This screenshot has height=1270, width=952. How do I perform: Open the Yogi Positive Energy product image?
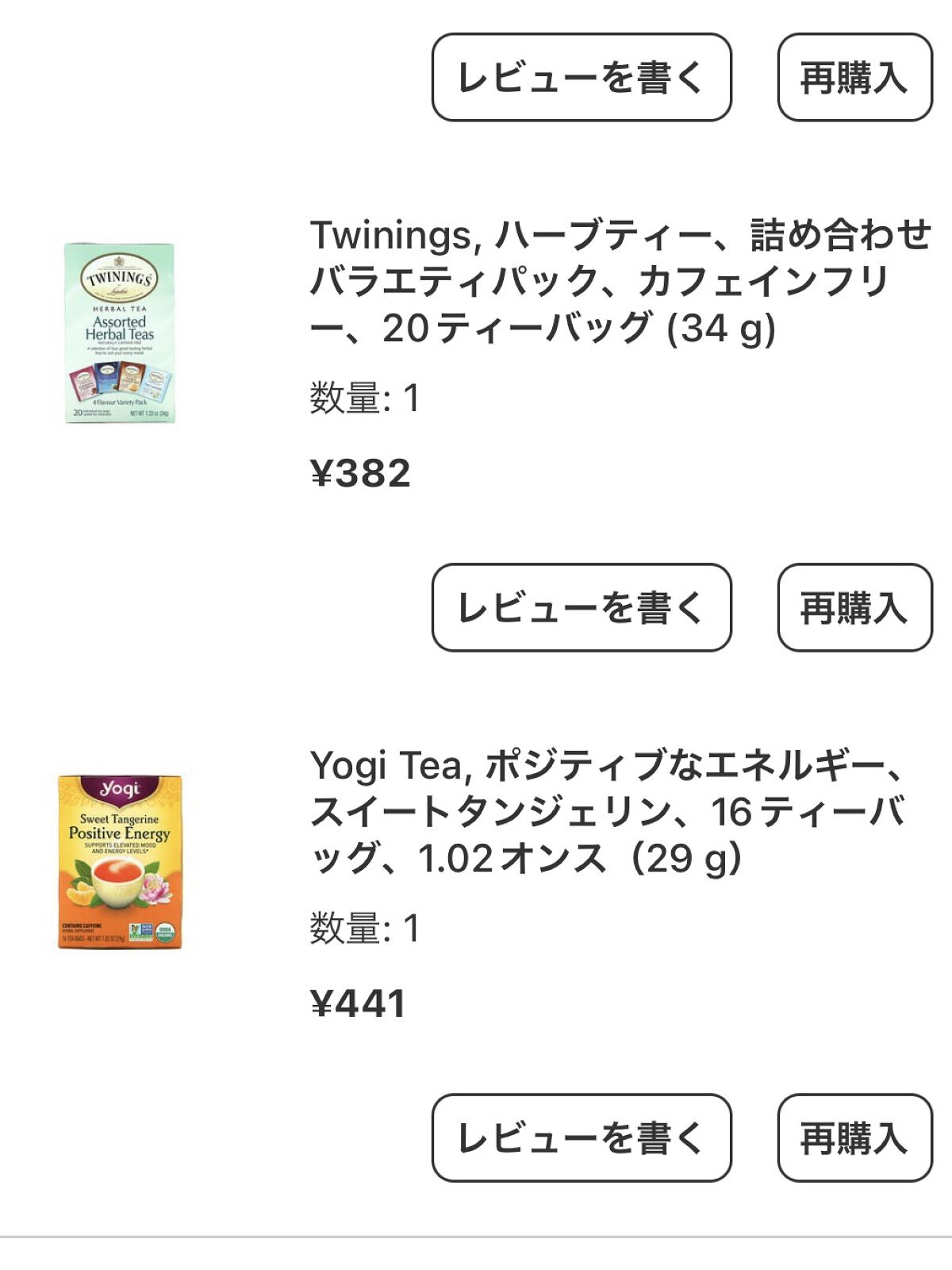(x=120, y=862)
